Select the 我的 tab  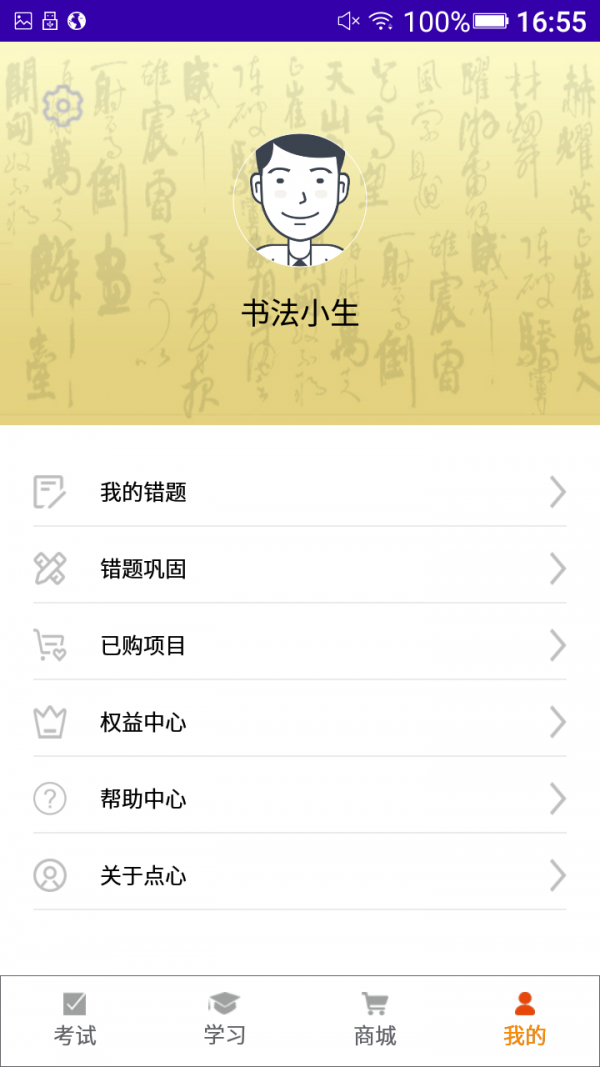[525, 1020]
